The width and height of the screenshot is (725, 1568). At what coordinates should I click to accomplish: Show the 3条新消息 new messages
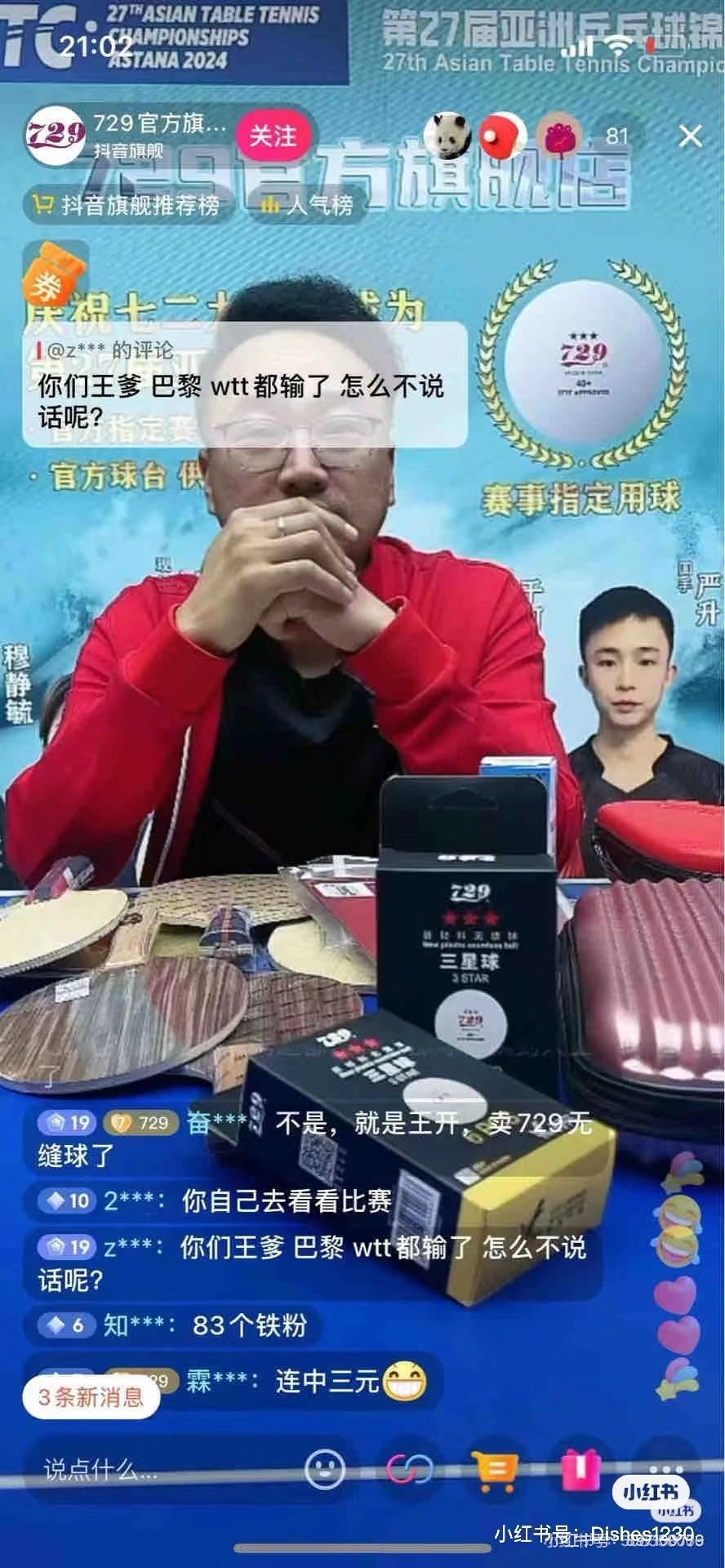click(91, 1397)
